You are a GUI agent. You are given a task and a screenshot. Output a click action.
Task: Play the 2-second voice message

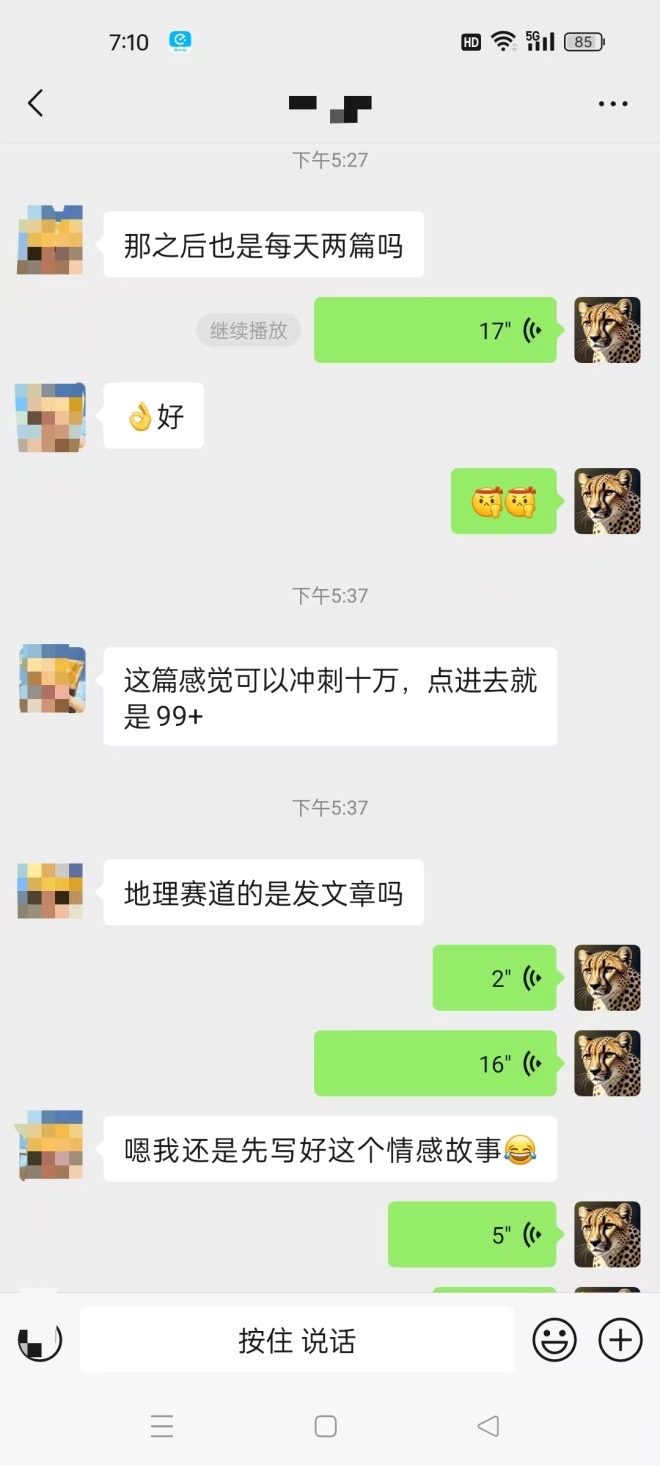point(494,978)
